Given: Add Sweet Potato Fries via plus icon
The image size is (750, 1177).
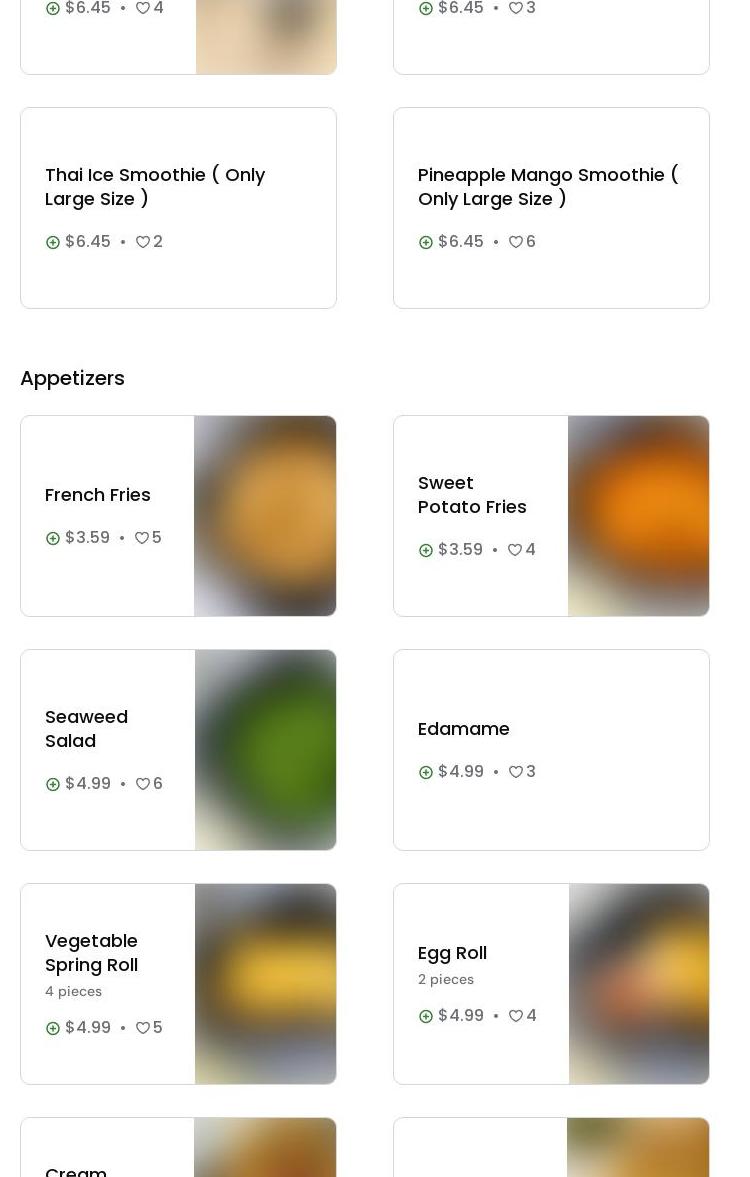Looking at the screenshot, I should click(x=426, y=550).
